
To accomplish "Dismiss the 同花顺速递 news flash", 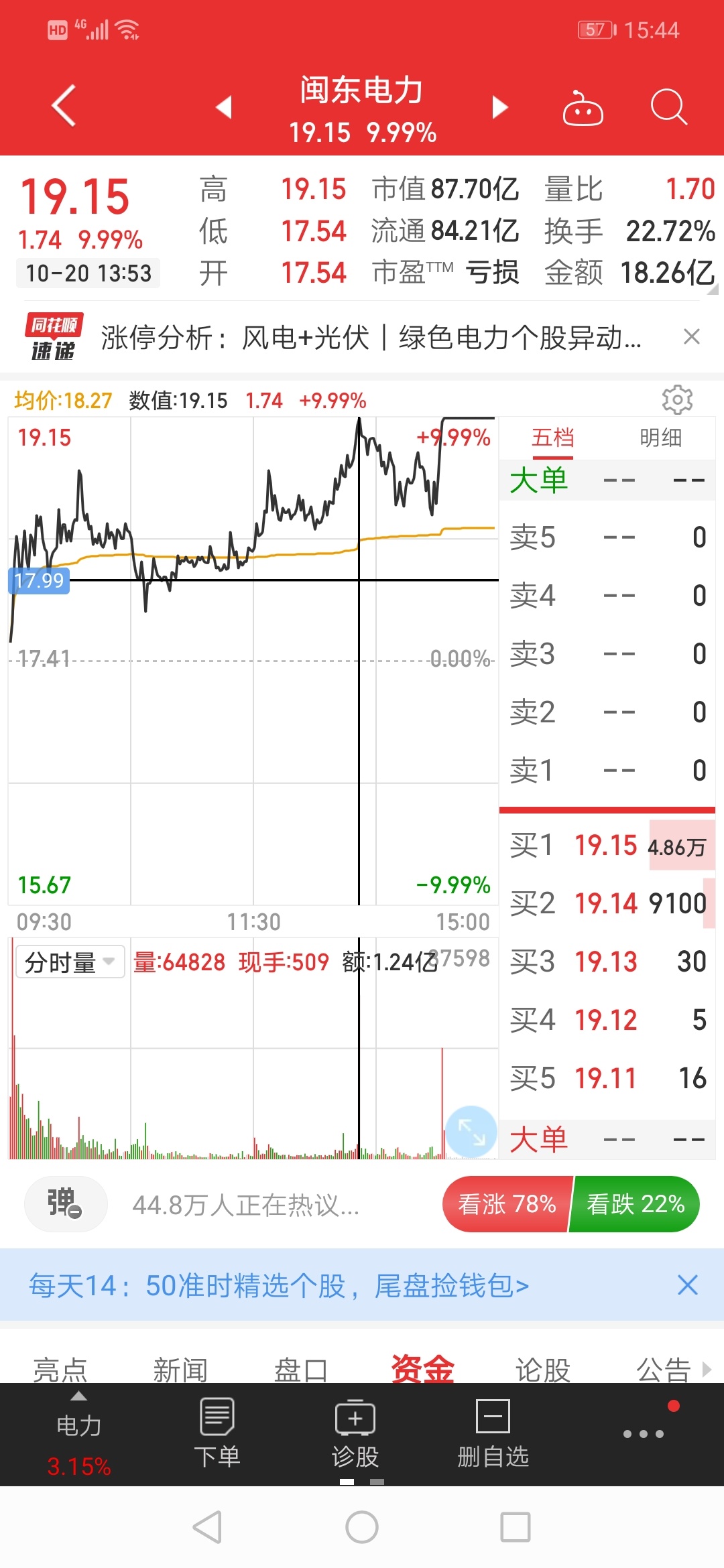I will pos(692,336).
